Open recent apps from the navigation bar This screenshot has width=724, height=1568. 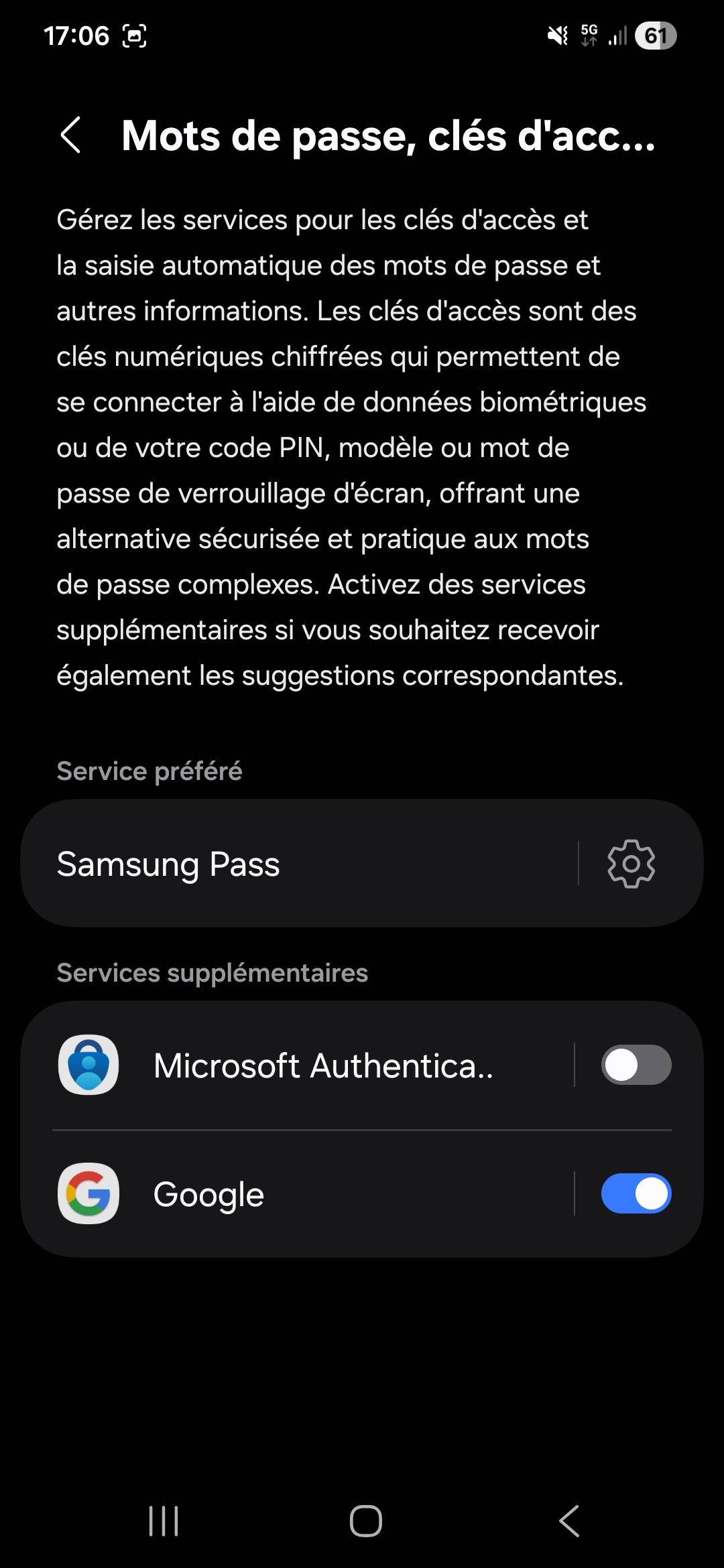click(164, 1520)
